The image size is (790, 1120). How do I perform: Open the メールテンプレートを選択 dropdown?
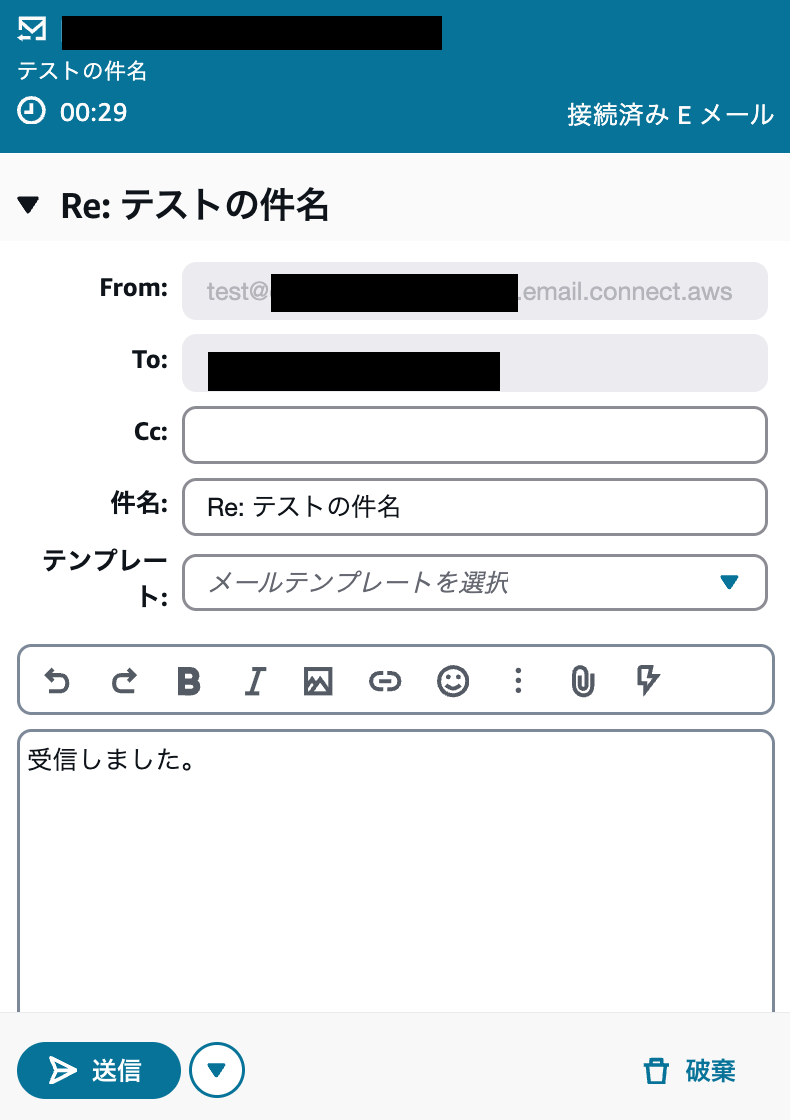[x=474, y=582]
